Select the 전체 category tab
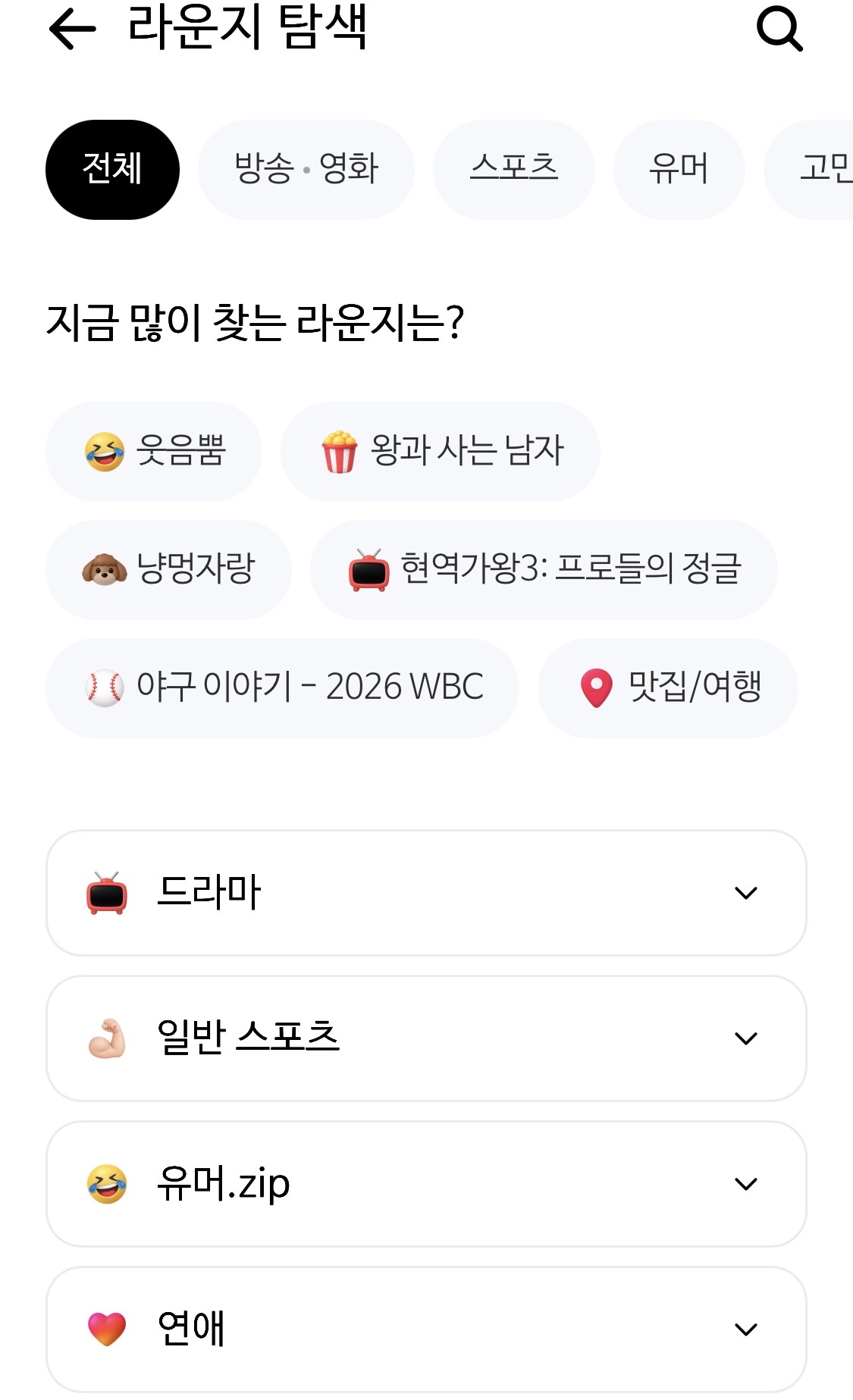This screenshot has height=1400, width=853. pyautogui.click(x=112, y=170)
